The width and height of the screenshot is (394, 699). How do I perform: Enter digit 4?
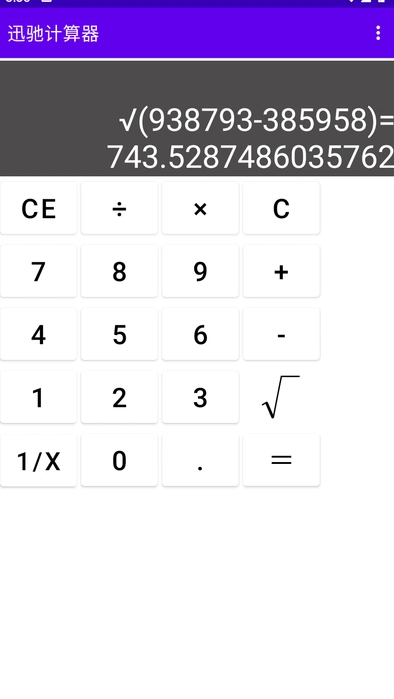pos(38,334)
